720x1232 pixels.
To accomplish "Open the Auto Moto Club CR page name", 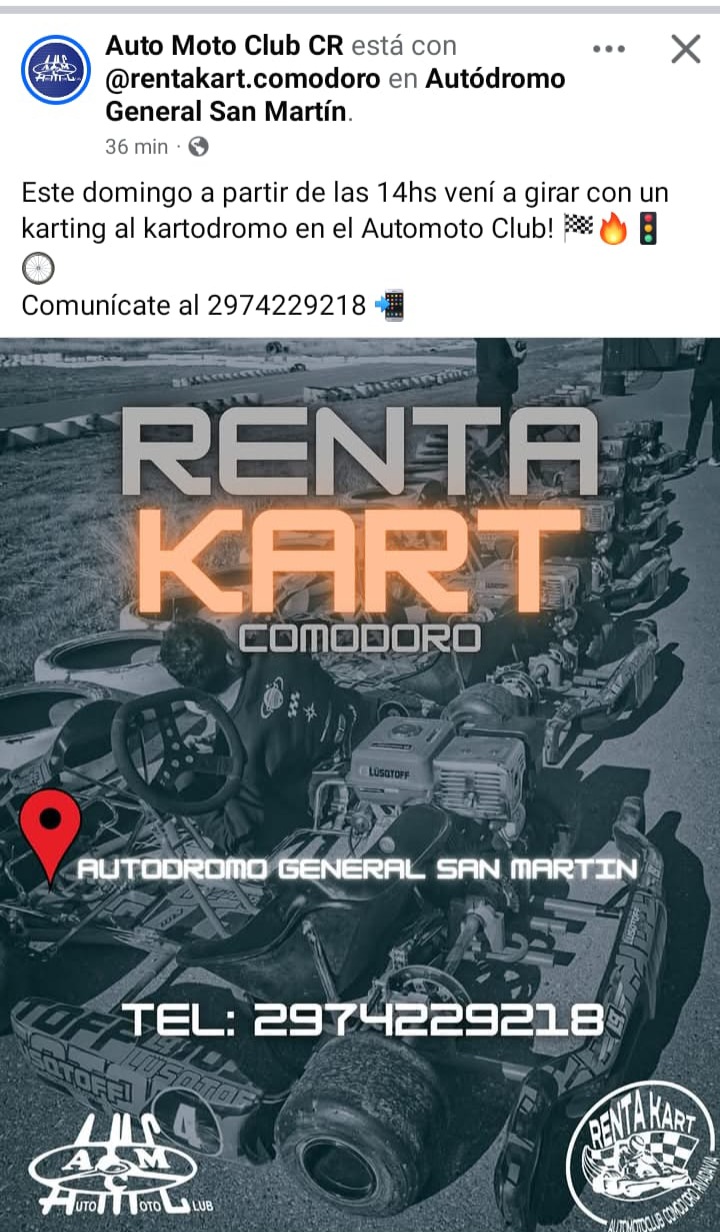I will point(224,46).
